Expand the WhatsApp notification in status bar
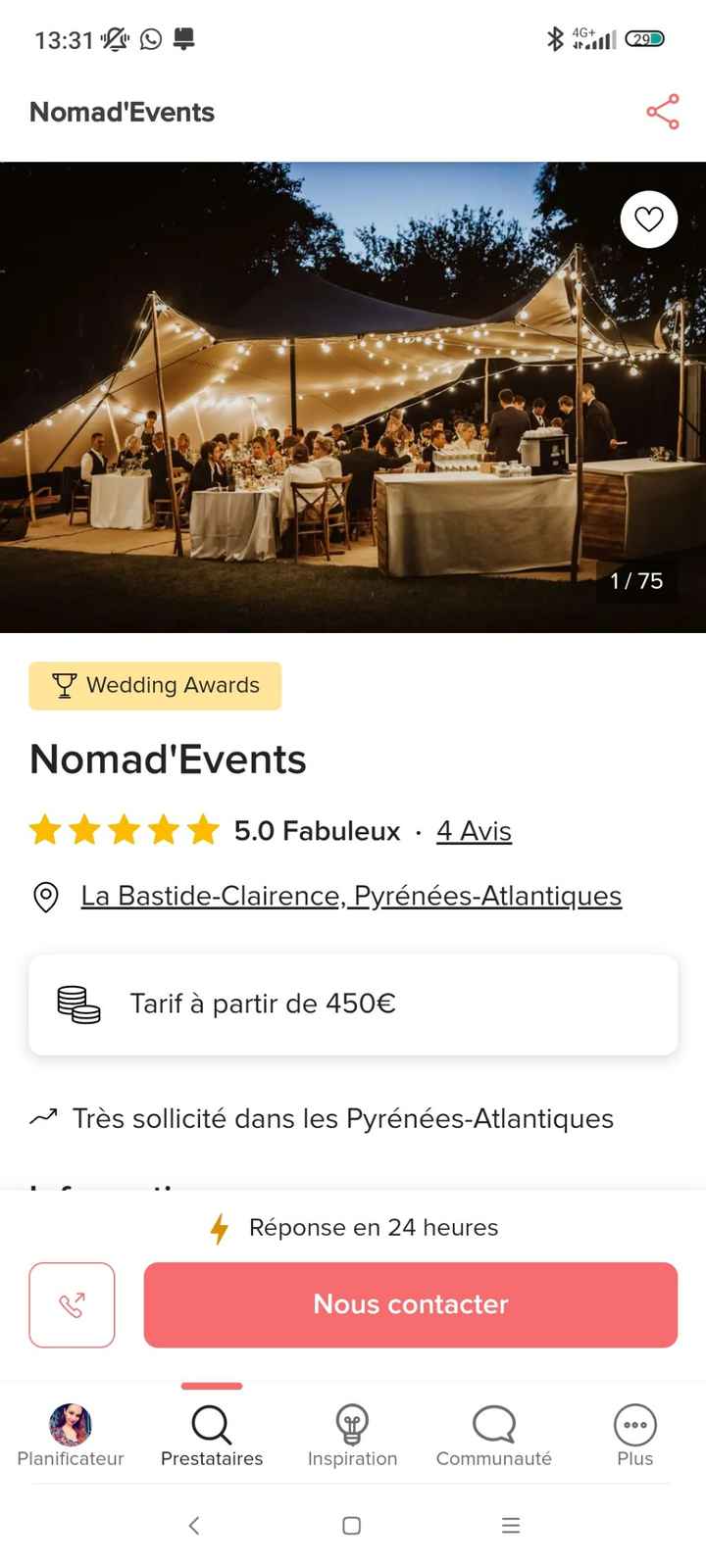706x1568 pixels. (x=149, y=39)
